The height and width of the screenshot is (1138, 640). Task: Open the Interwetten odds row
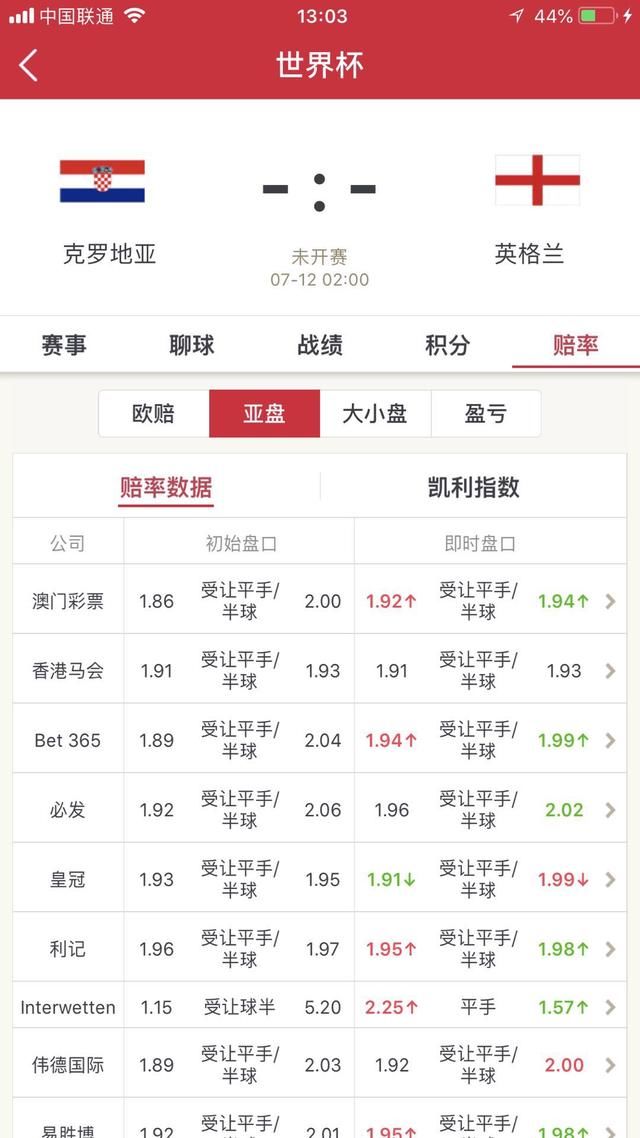click(319, 1007)
